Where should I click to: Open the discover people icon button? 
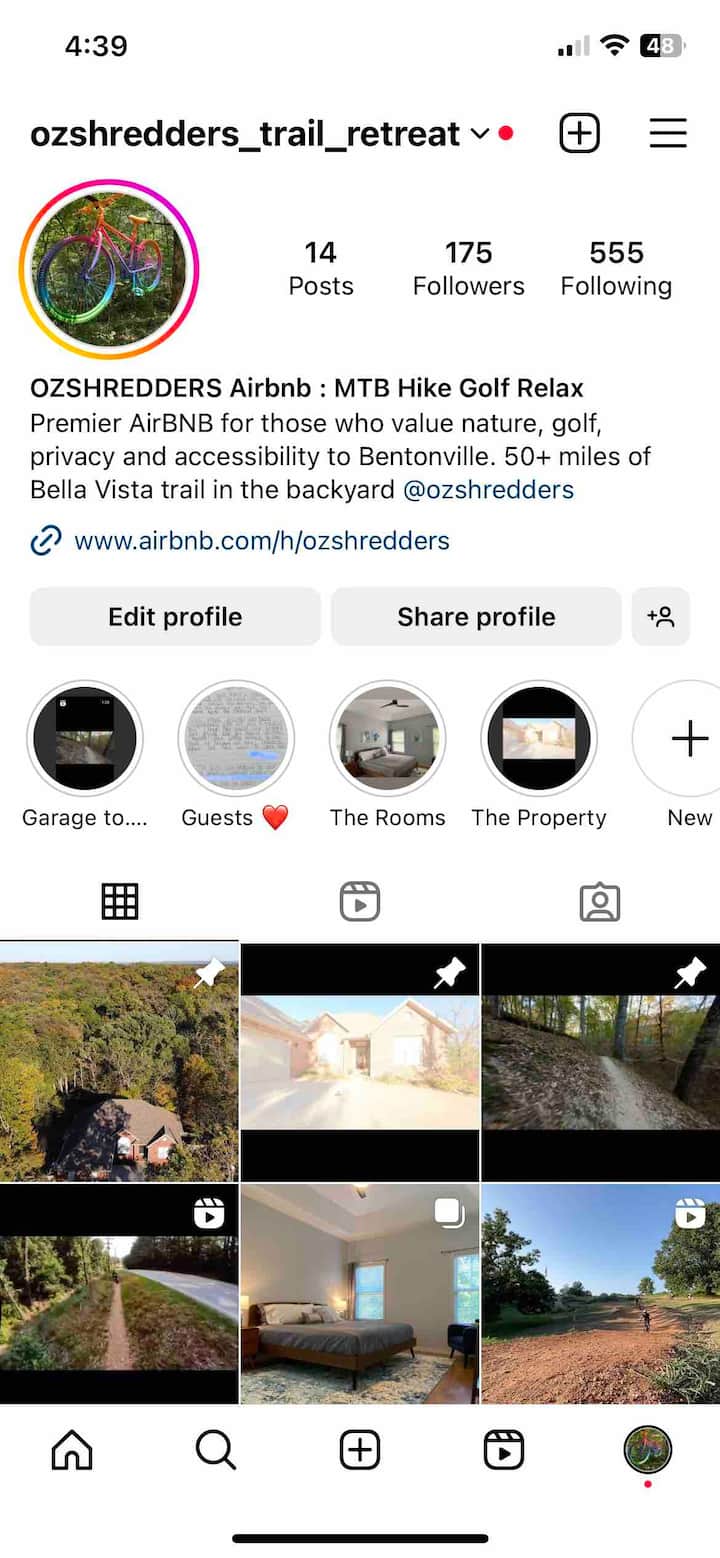(661, 617)
